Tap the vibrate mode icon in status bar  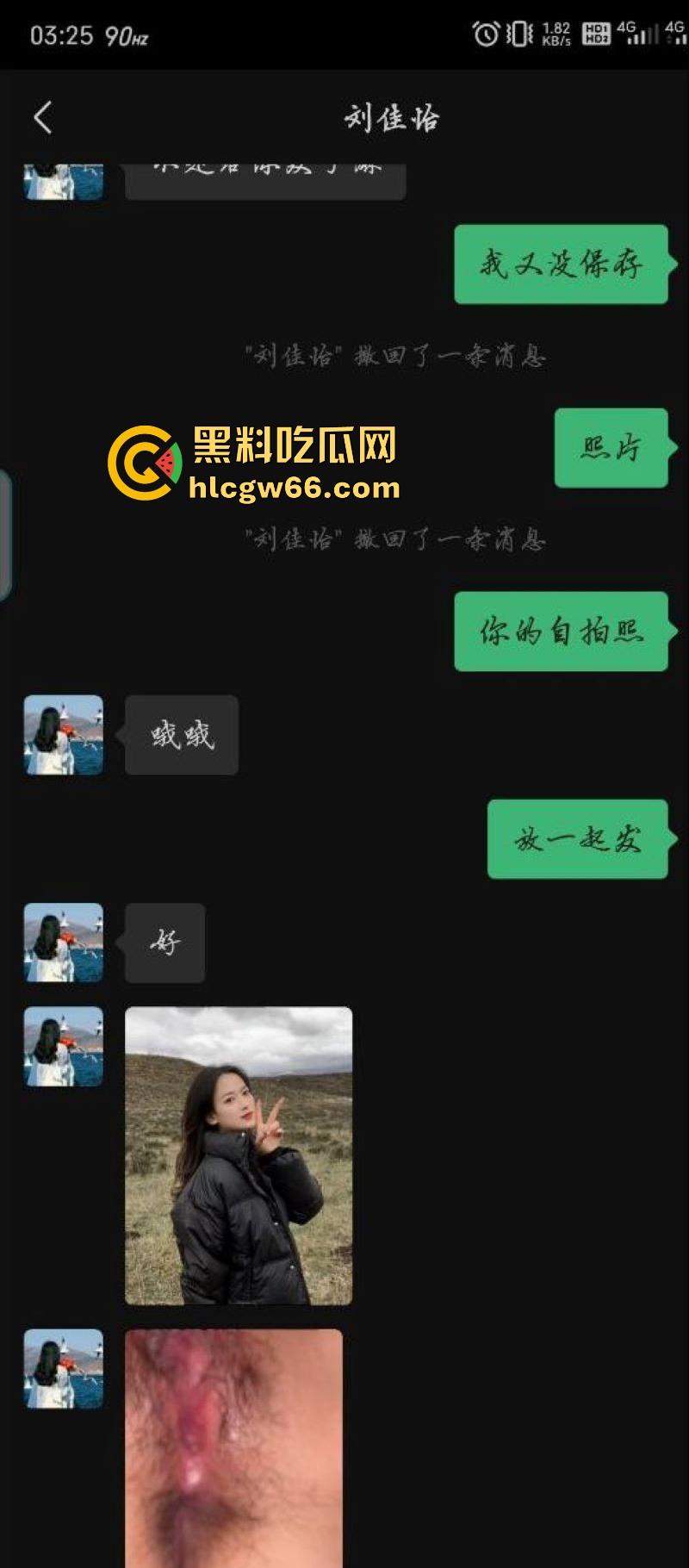pyautogui.click(x=517, y=30)
